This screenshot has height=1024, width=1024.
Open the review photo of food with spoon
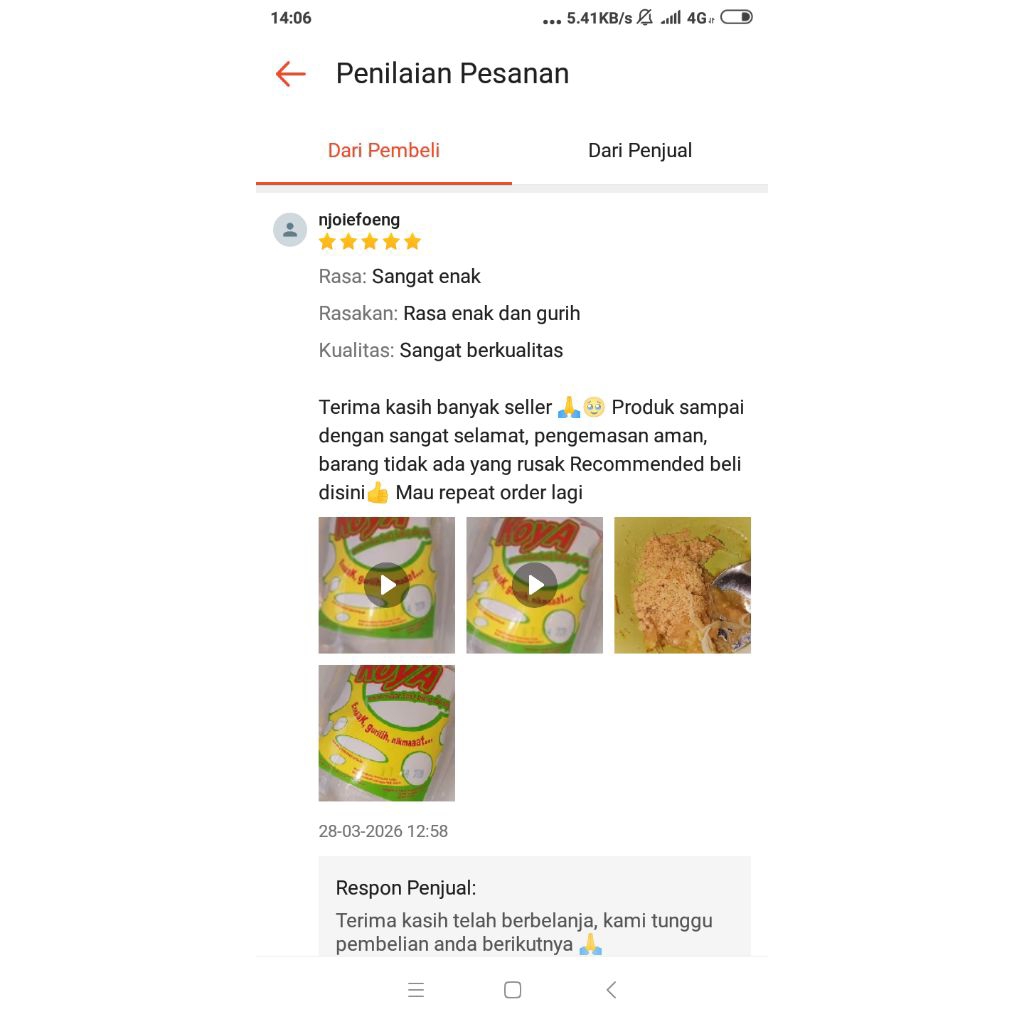point(682,585)
